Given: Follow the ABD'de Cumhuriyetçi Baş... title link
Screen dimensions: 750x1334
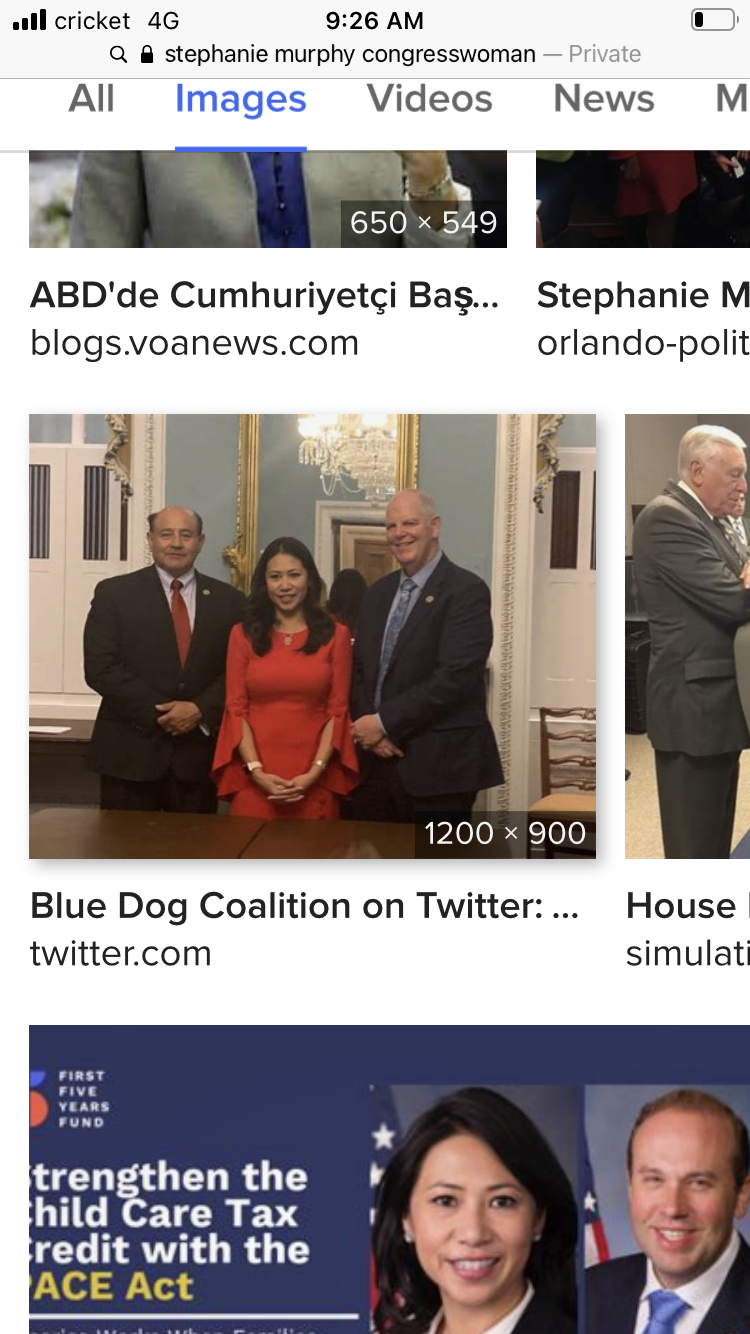Looking at the screenshot, I should (265, 295).
